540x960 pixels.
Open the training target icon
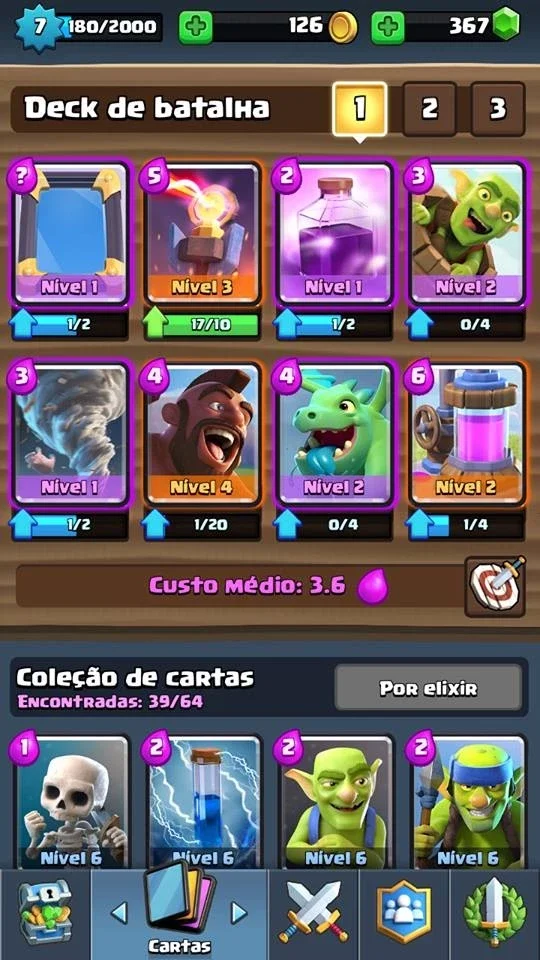(x=495, y=586)
